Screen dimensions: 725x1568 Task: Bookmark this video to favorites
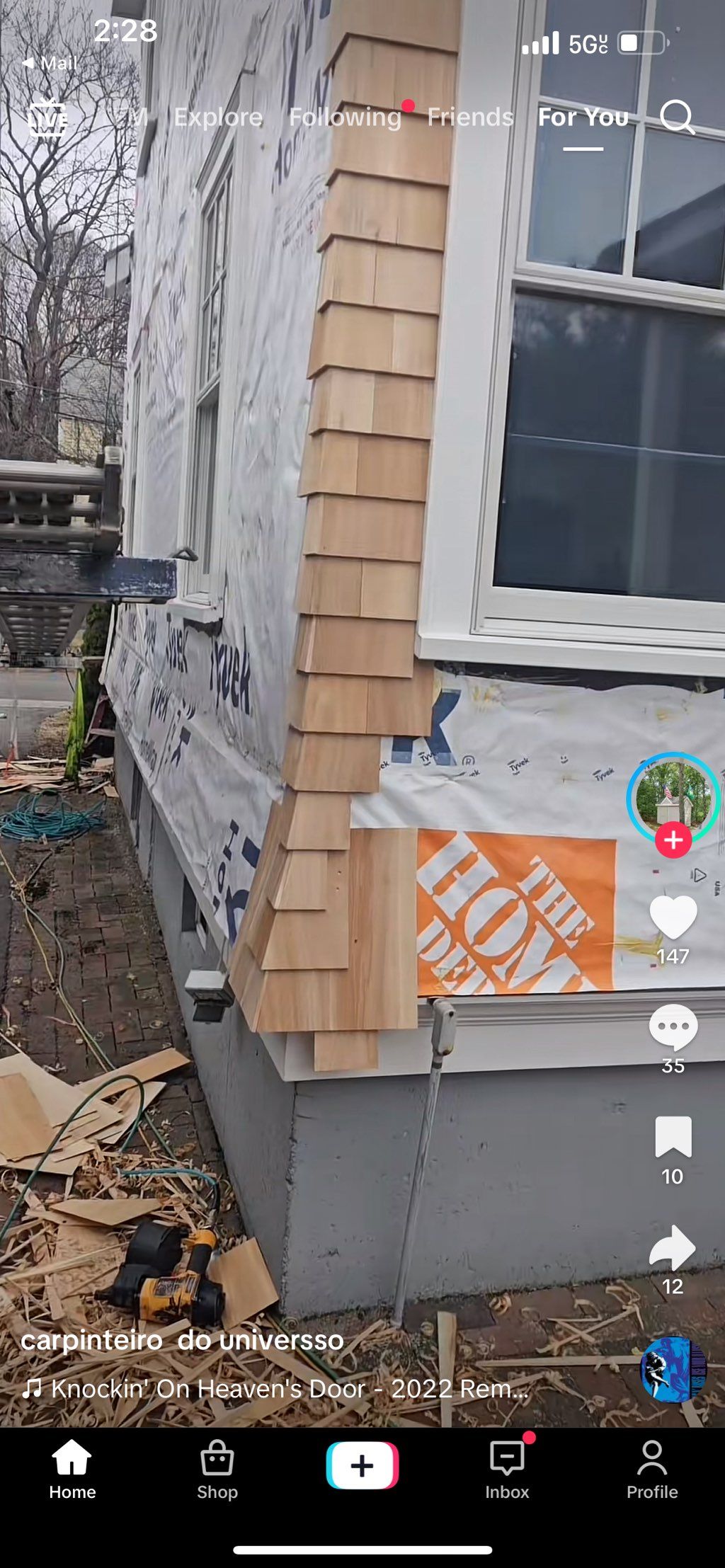pos(673,1137)
